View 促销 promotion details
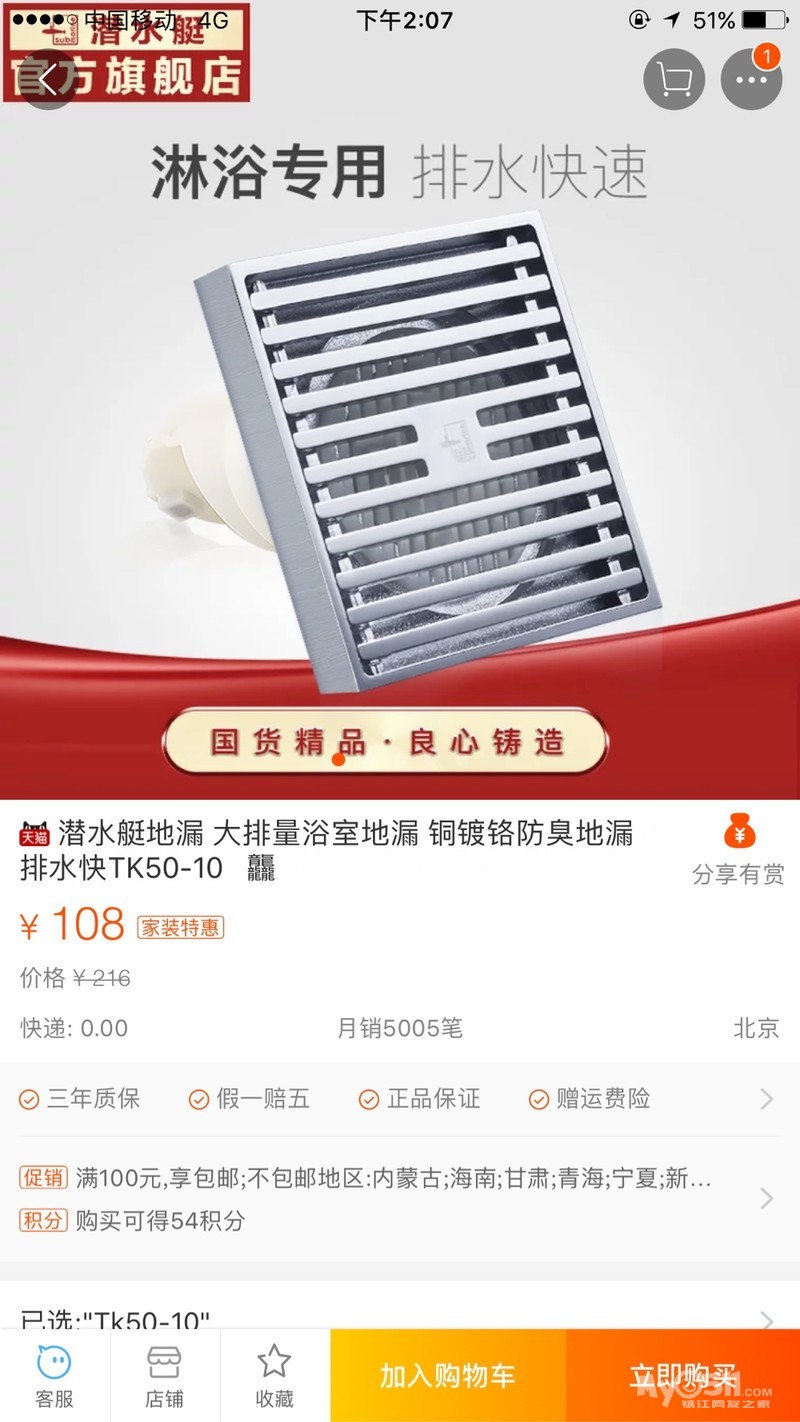800x1422 pixels. pyautogui.click(x=400, y=1179)
